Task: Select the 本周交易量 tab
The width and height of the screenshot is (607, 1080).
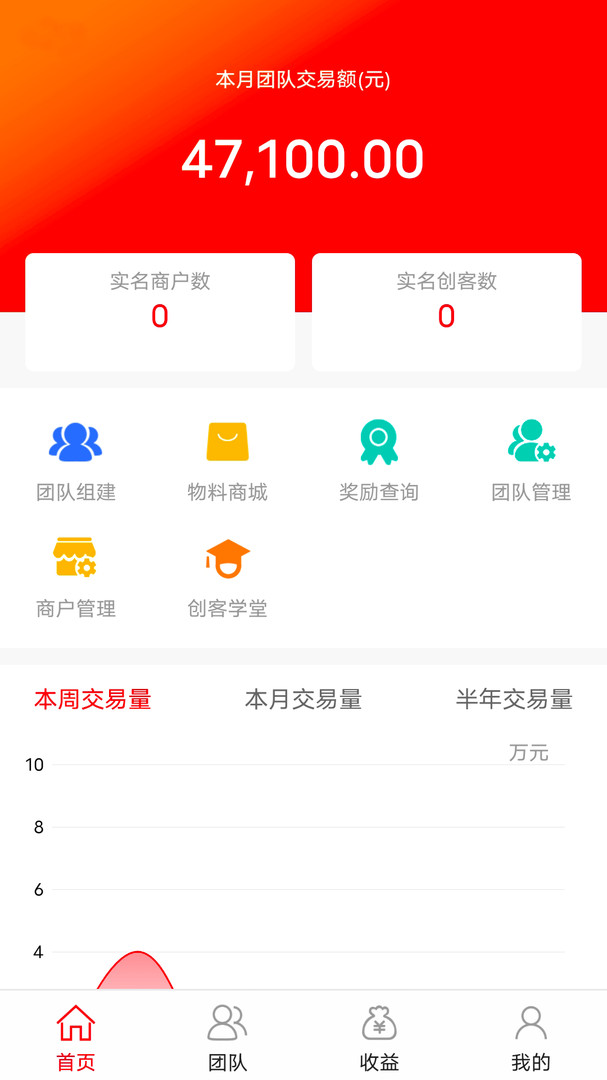Action: (x=93, y=700)
